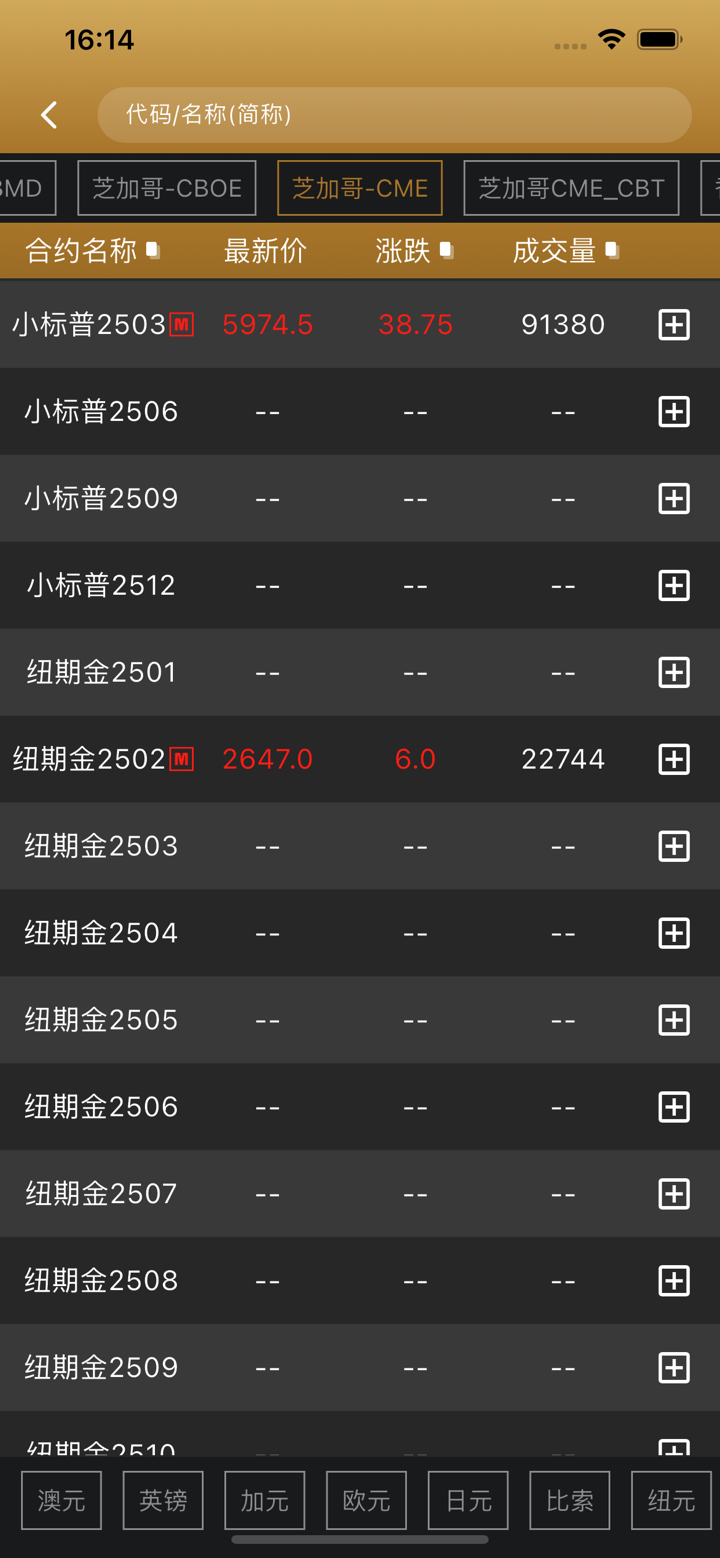Sort the list by 涨跌 column

point(414,251)
